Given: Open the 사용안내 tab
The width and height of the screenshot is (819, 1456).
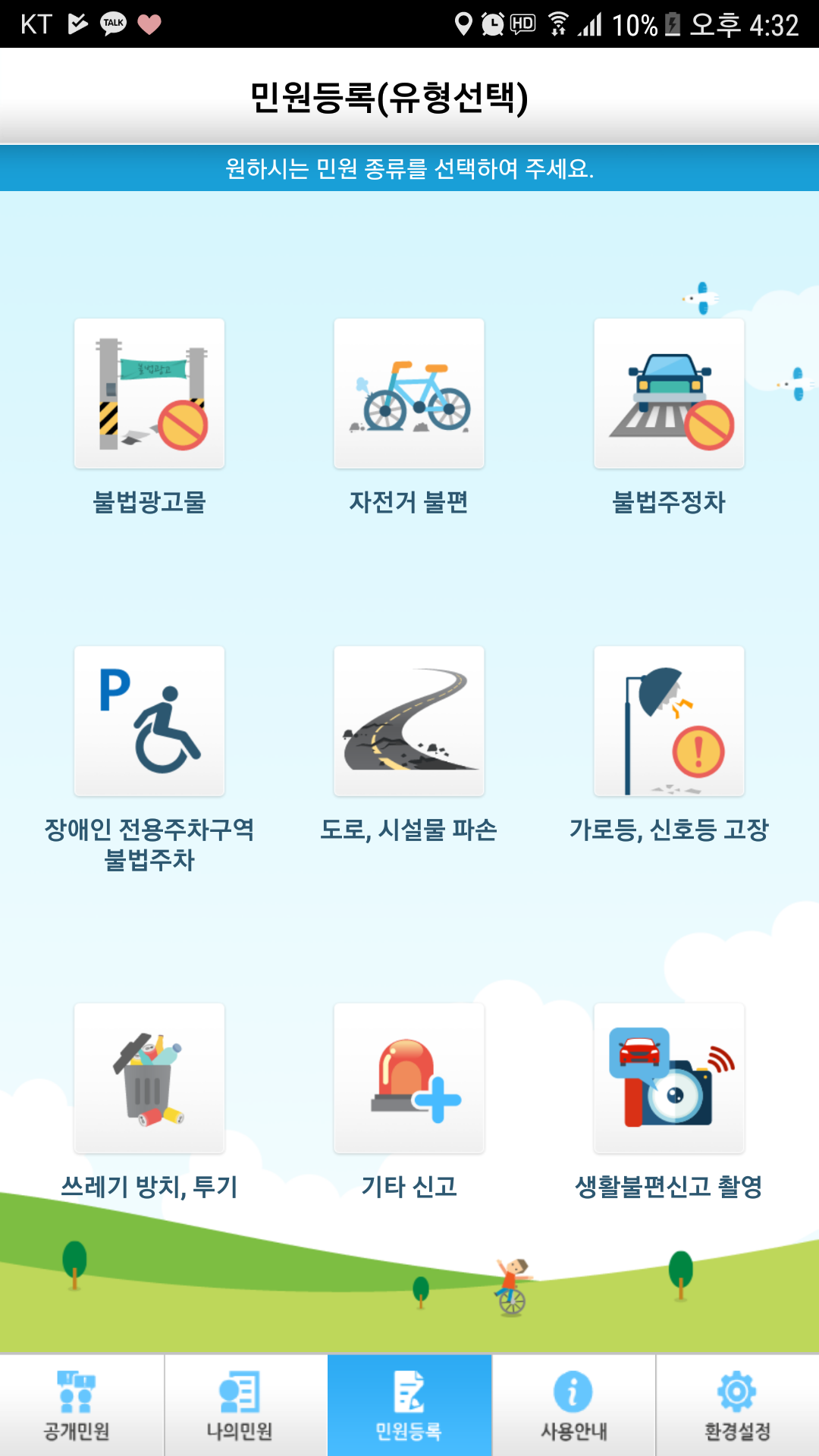Looking at the screenshot, I should (x=573, y=1405).
